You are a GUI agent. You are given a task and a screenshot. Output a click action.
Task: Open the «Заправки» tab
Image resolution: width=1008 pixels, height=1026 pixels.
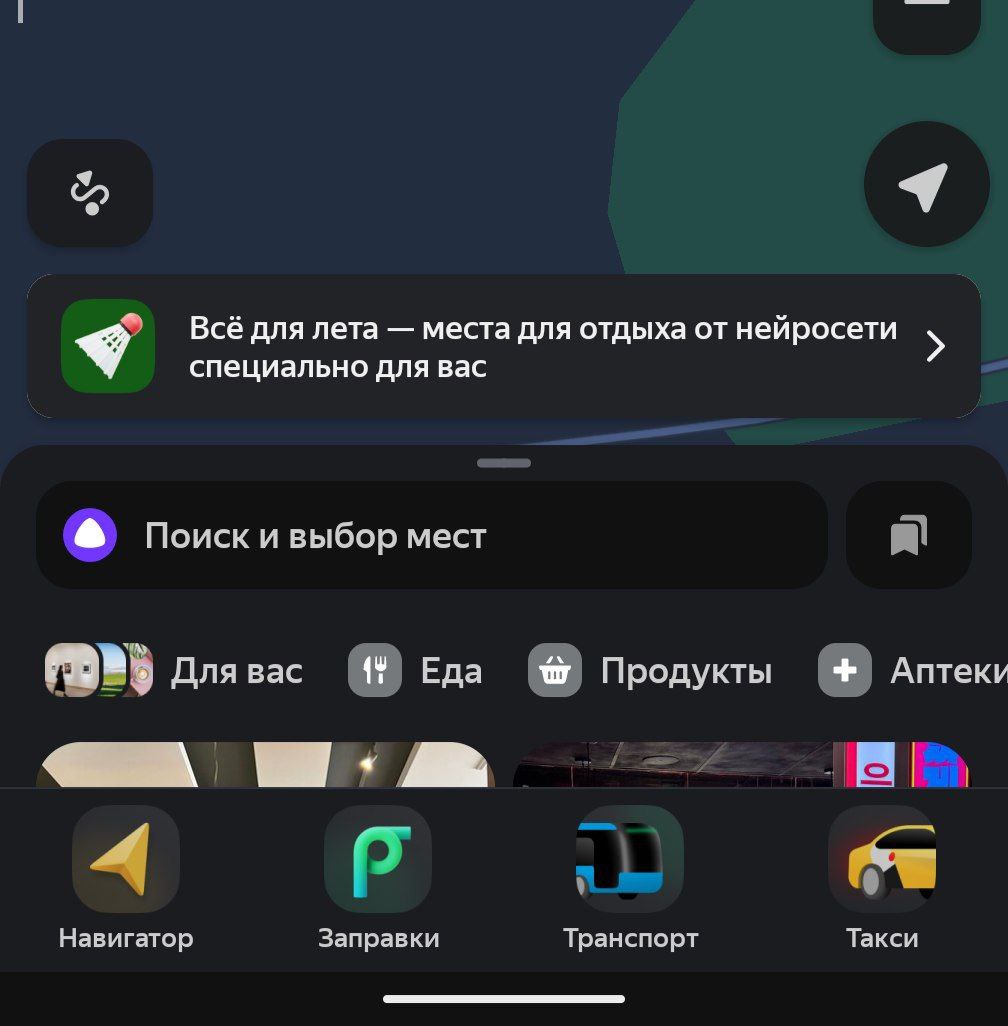click(x=378, y=877)
